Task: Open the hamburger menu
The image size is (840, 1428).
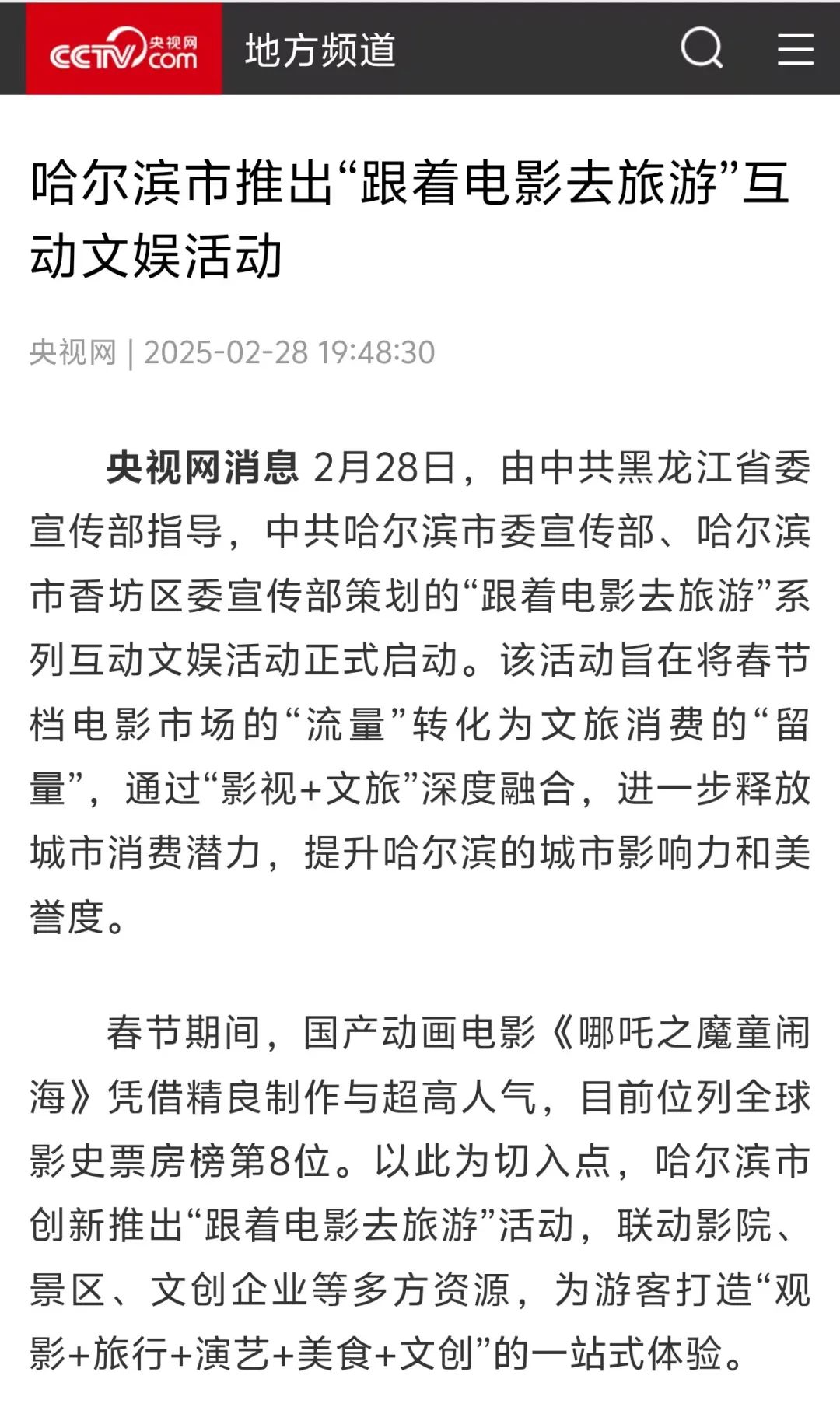Action: (x=796, y=48)
